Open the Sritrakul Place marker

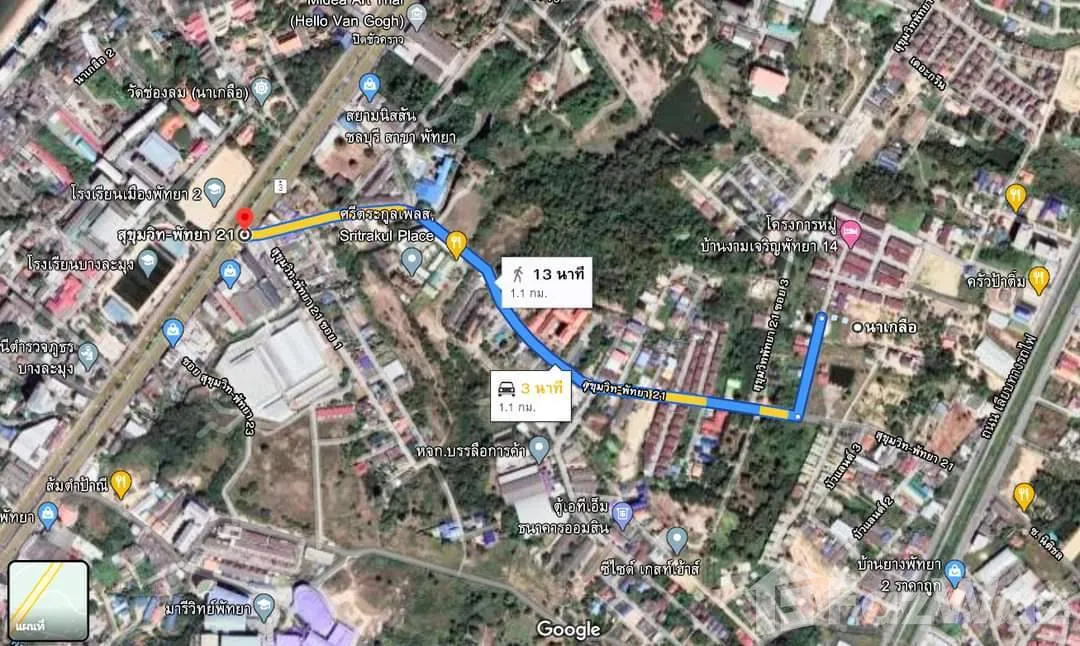(410, 262)
